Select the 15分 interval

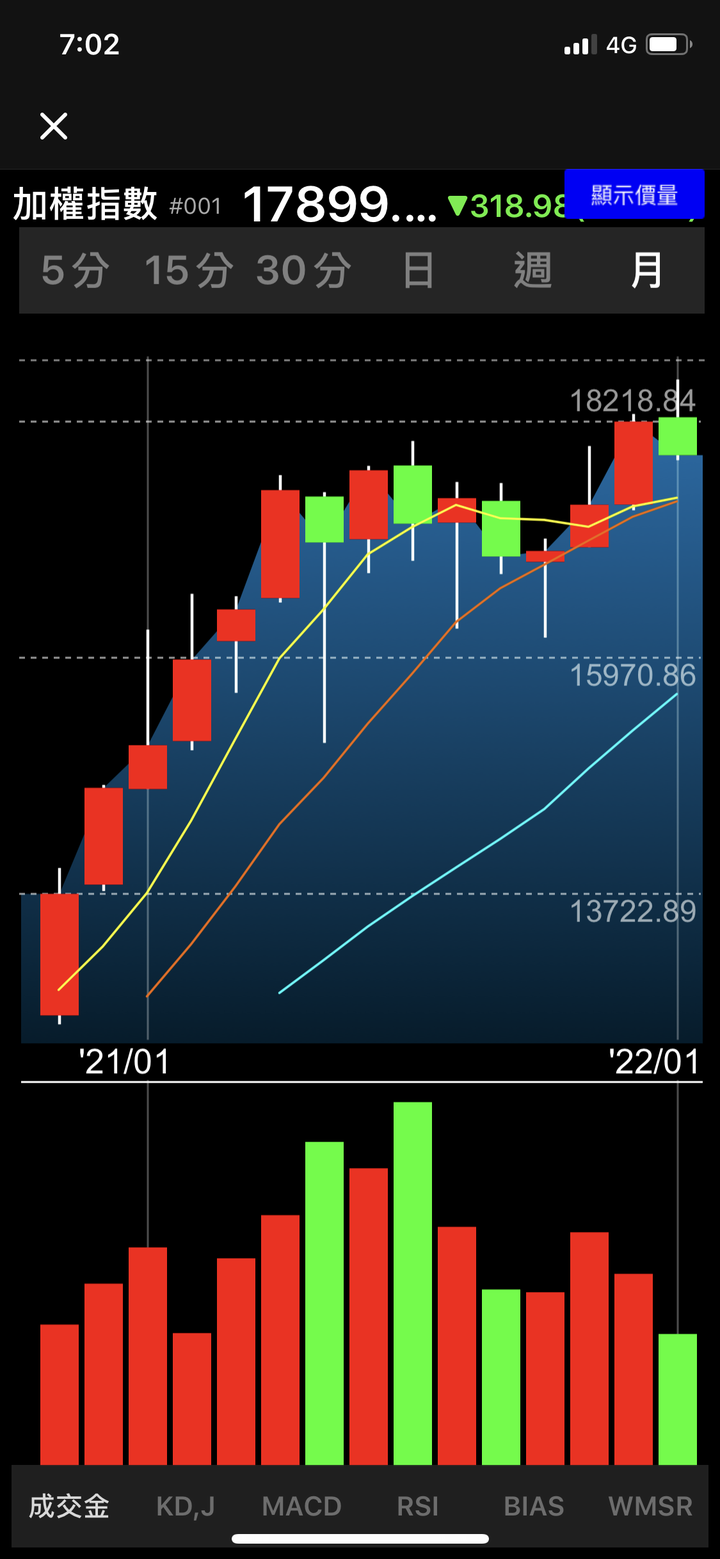(188, 271)
